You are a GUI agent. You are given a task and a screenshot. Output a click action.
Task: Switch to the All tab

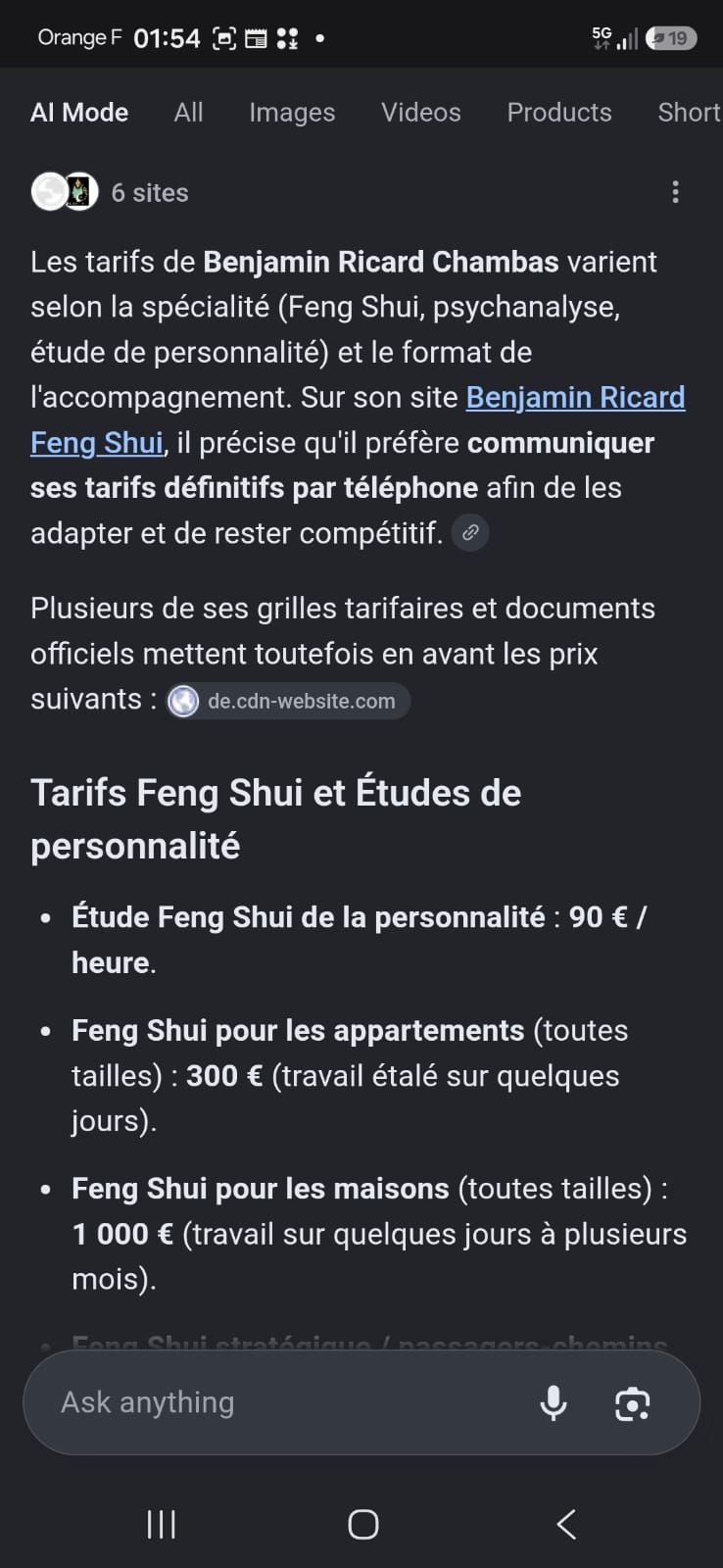pos(188,113)
